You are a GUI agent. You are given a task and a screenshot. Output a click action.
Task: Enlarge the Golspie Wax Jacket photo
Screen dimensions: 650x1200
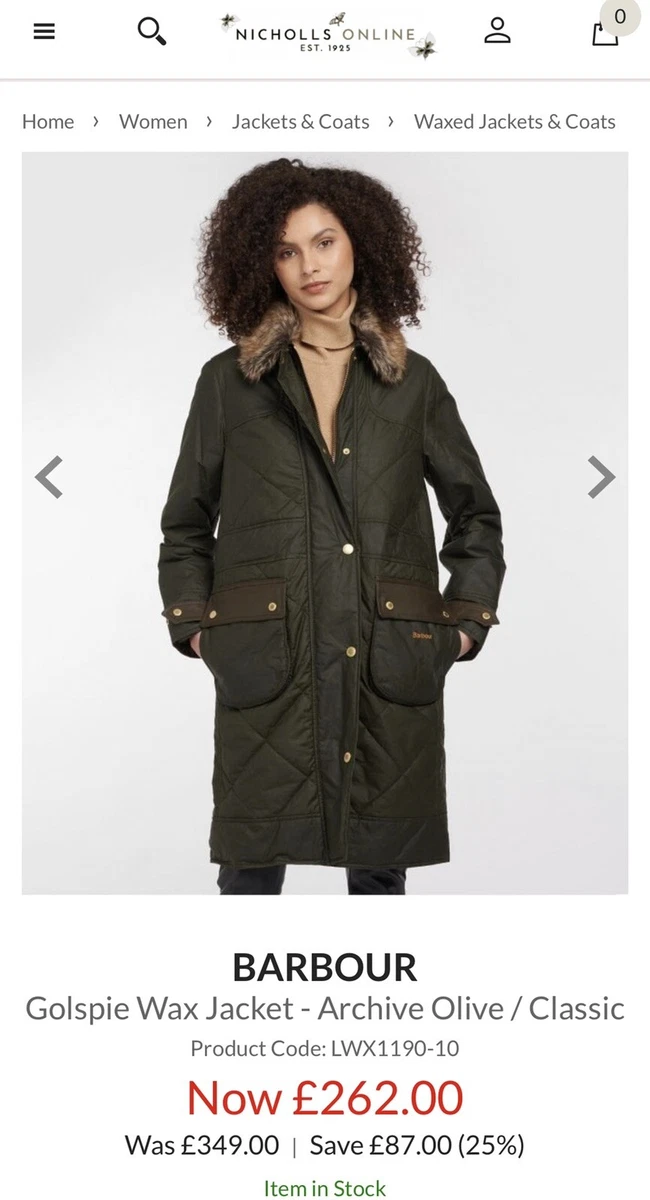pos(325,523)
